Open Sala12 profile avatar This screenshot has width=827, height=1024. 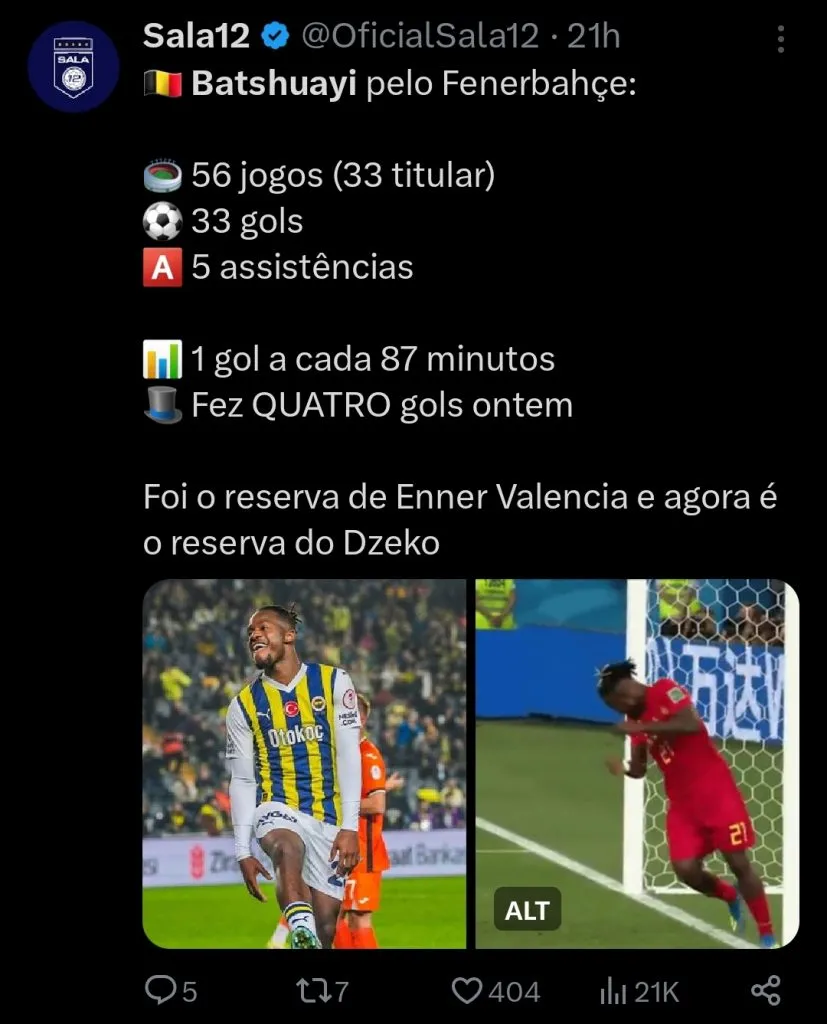74,66
